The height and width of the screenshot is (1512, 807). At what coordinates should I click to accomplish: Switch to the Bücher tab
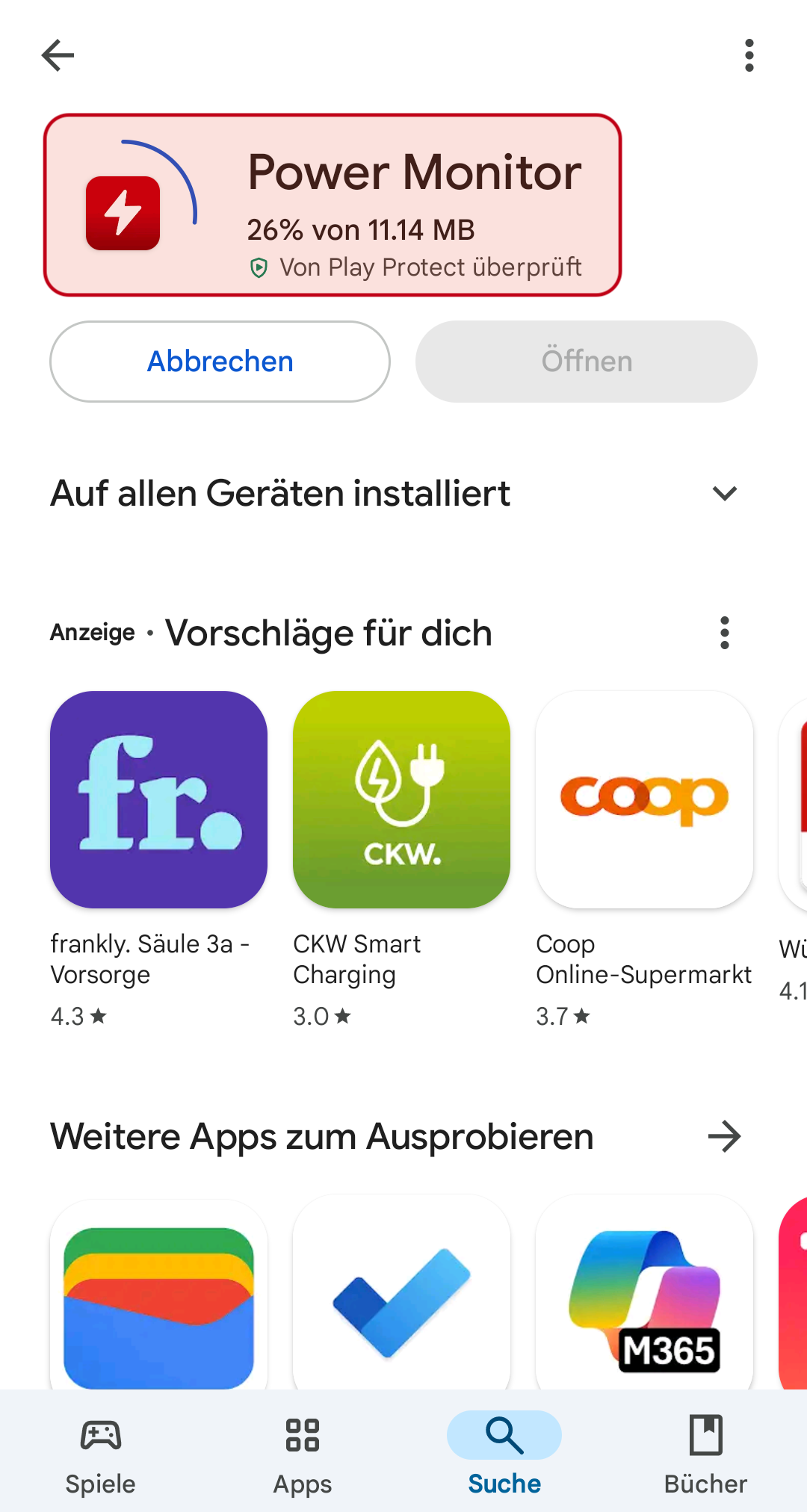click(x=706, y=1454)
